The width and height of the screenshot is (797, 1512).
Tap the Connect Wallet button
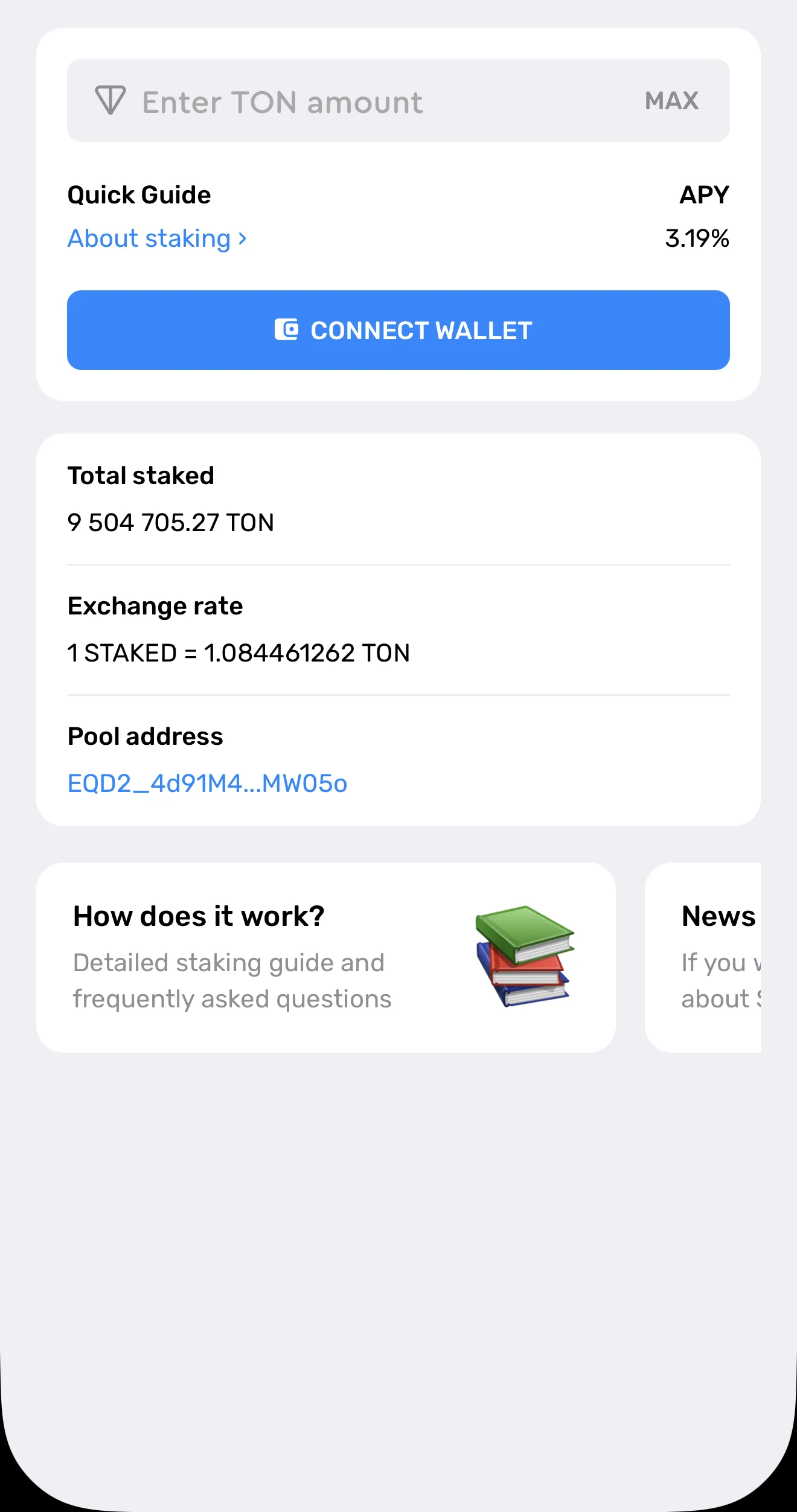(x=398, y=330)
